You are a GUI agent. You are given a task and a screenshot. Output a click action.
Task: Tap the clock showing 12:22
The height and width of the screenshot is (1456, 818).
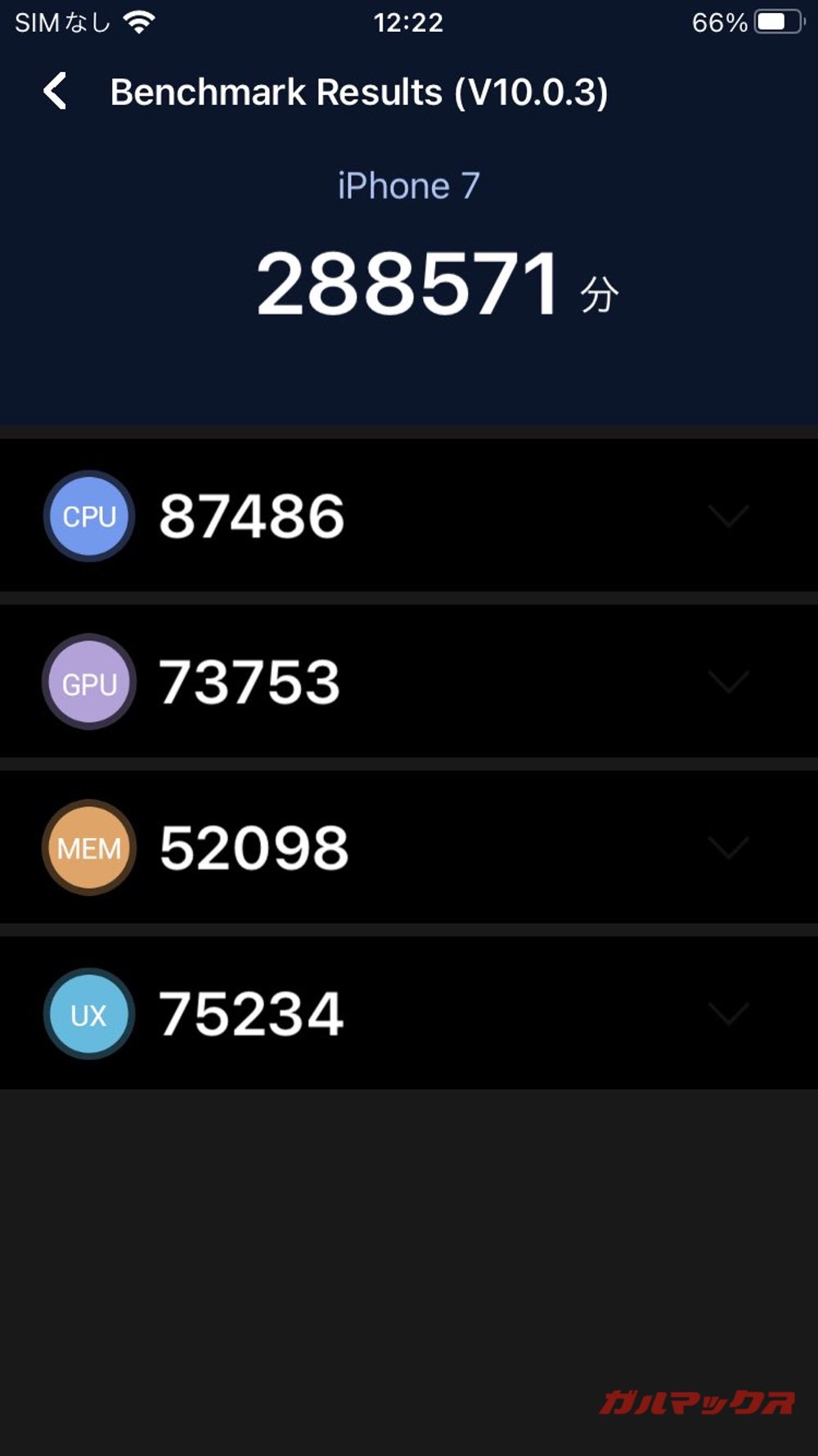pyautogui.click(x=409, y=22)
